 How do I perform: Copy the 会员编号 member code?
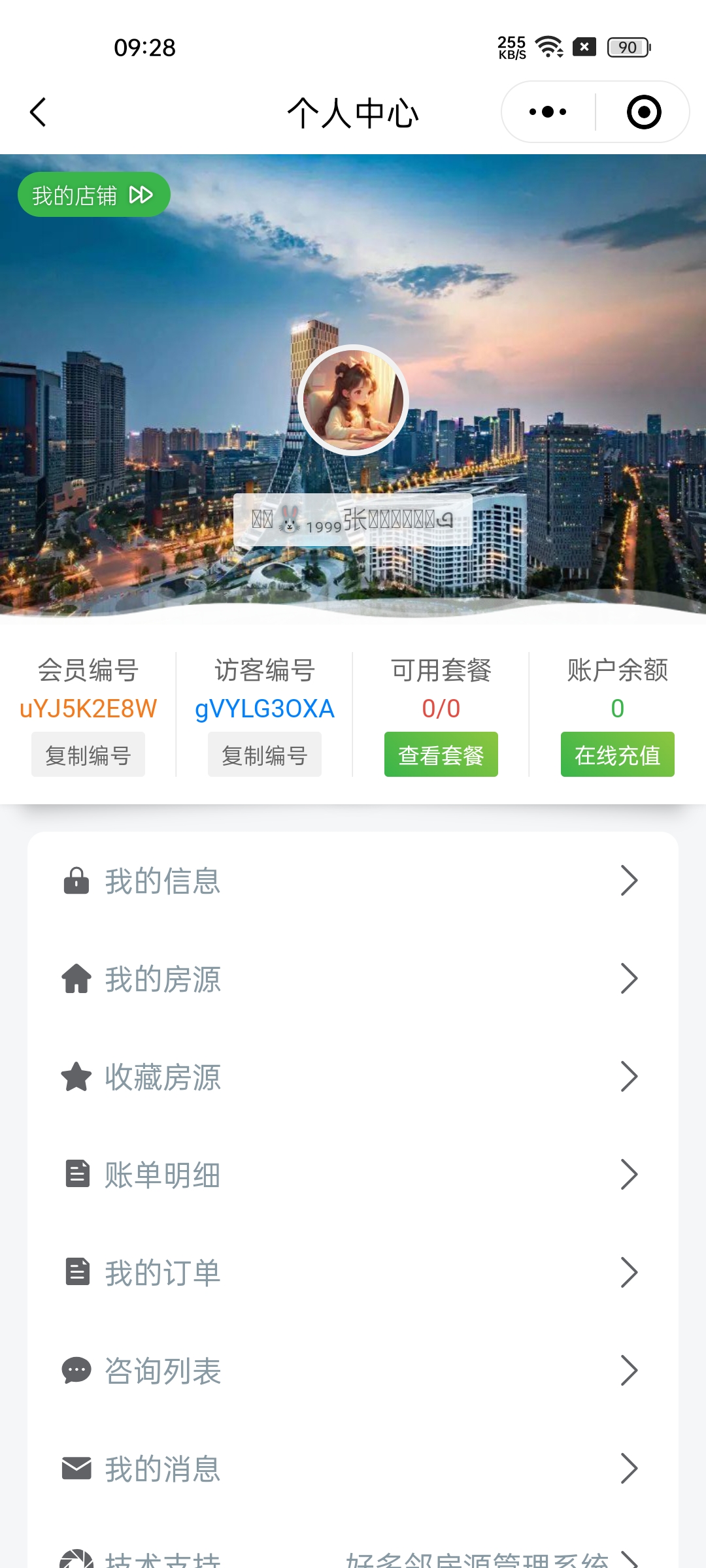(88, 755)
